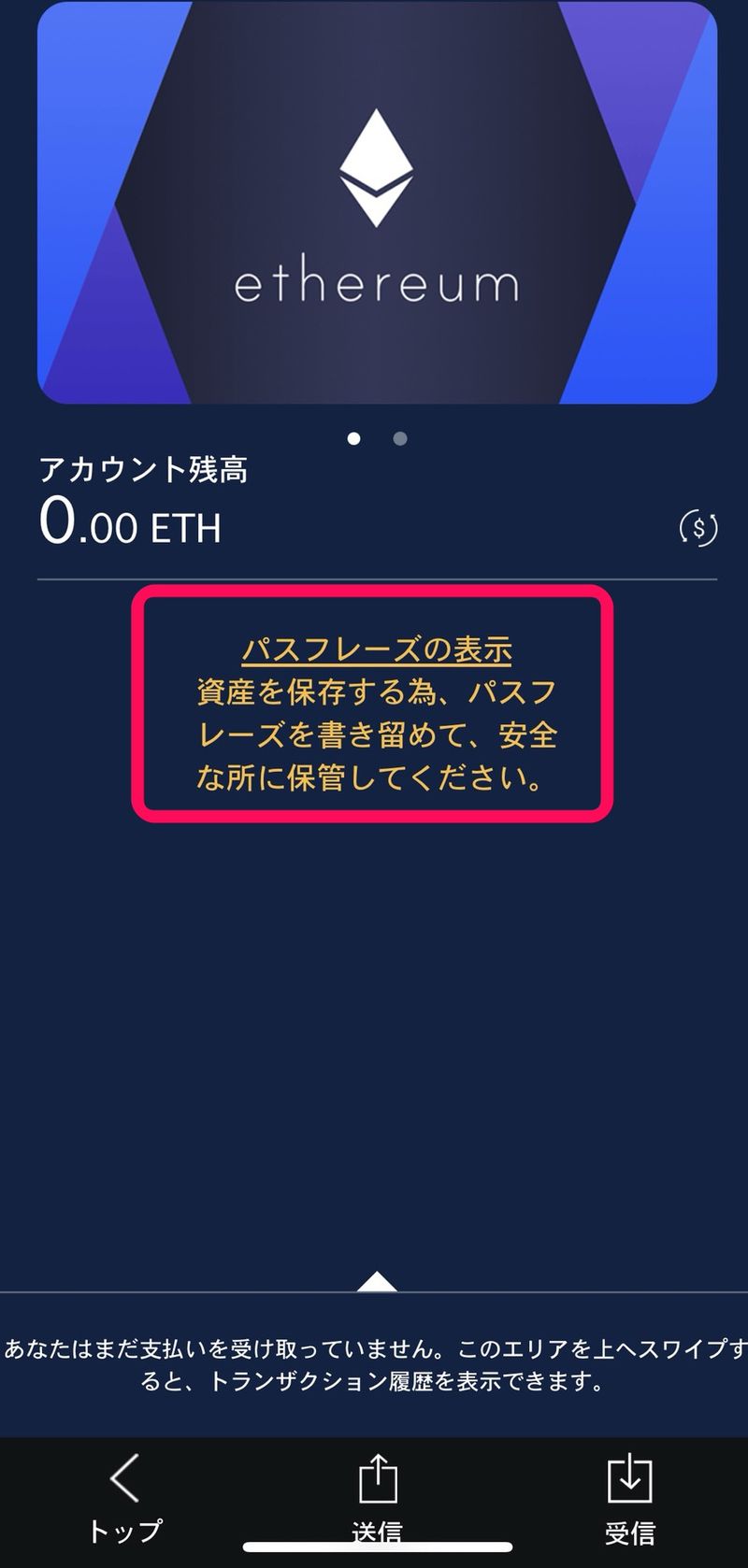Select the second page indicator dot
This screenshot has width=748, height=1568.
coord(400,438)
